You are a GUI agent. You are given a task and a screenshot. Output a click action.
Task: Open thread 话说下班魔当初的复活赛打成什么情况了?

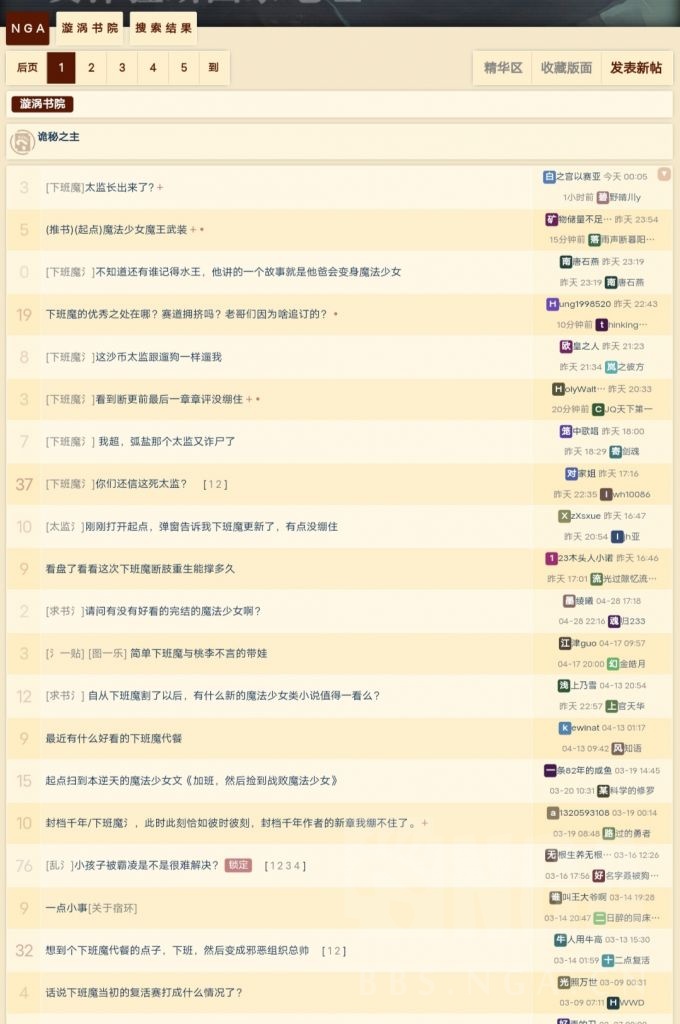pyautogui.click(x=144, y=992)
